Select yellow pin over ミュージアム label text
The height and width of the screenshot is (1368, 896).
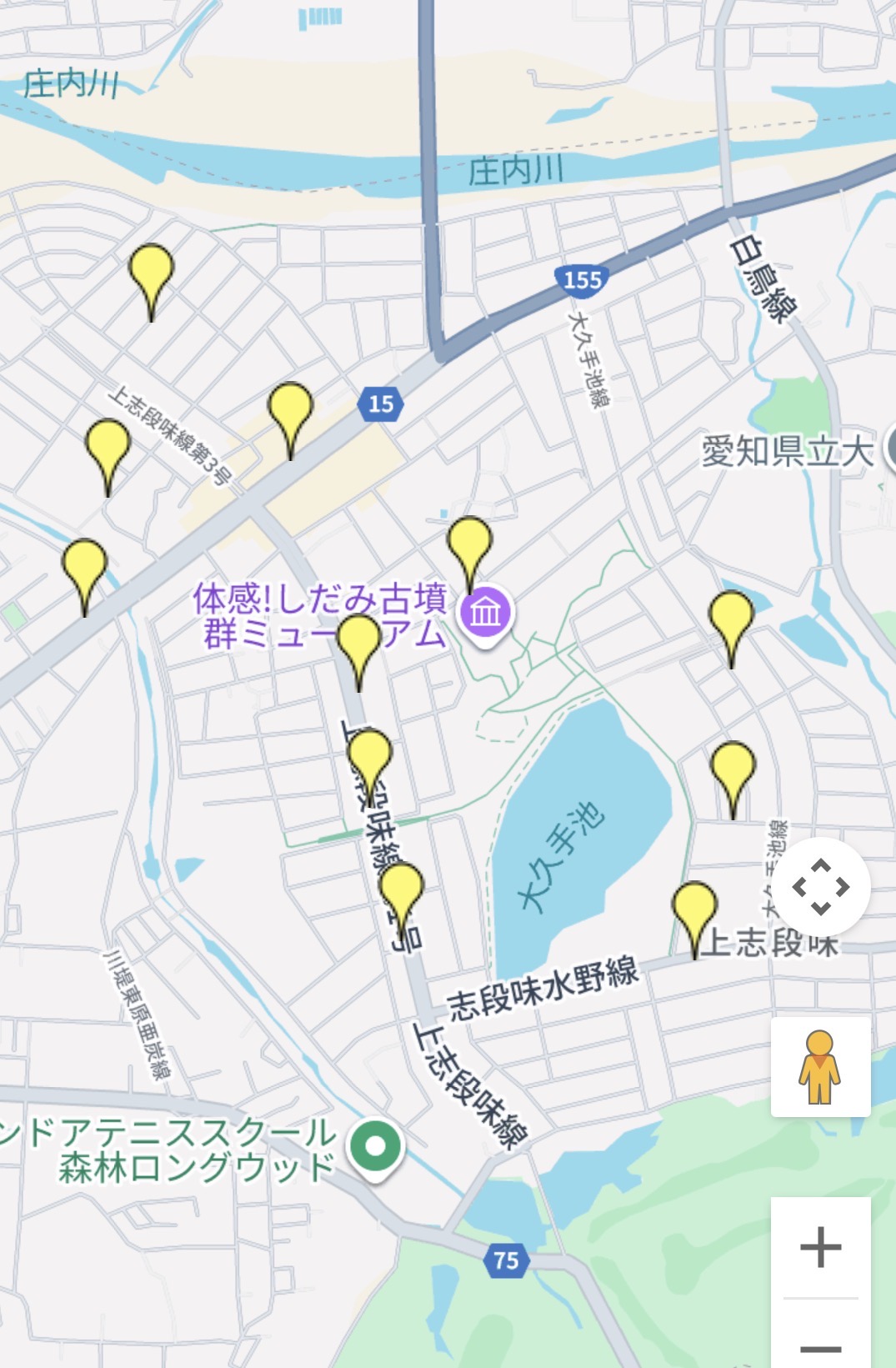(358, 642)
